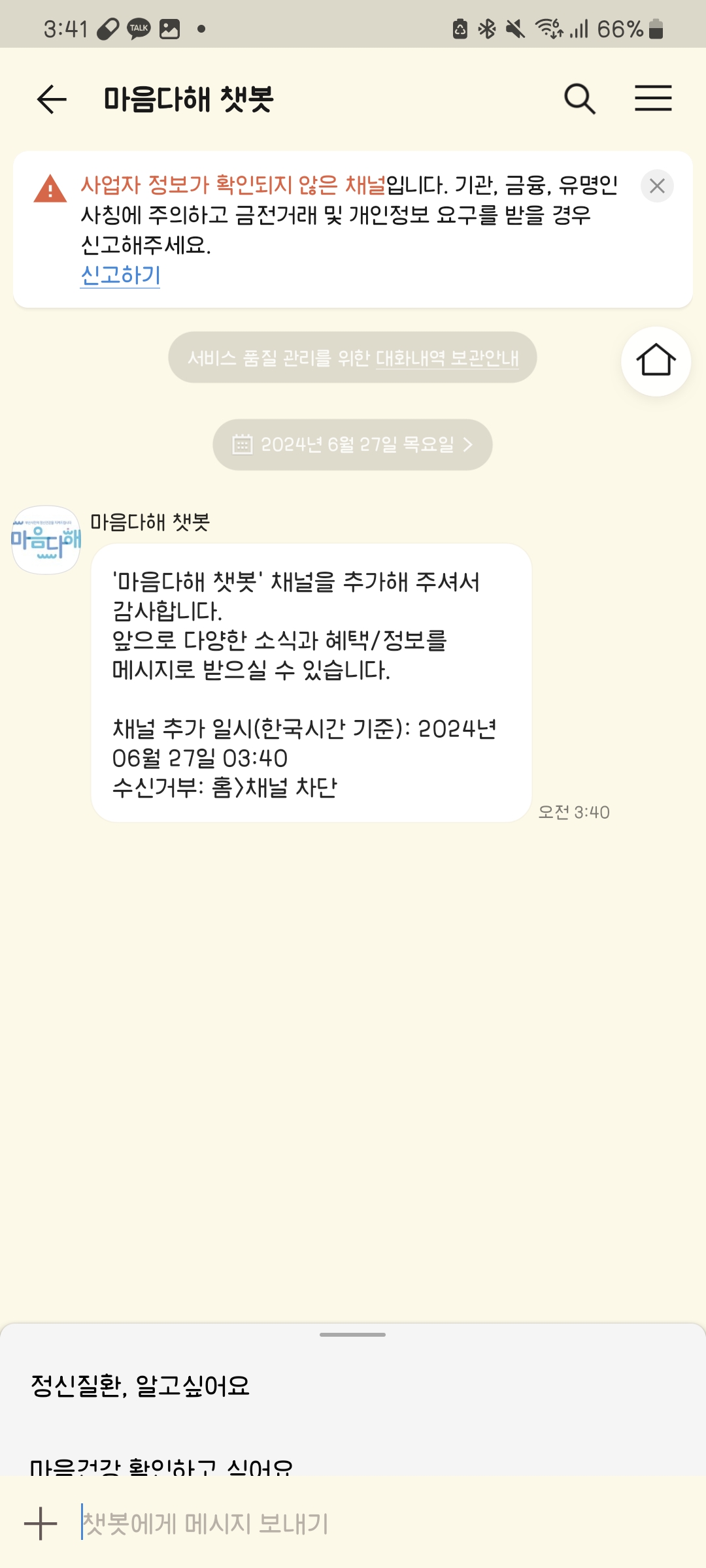
Task: Open the plus attachment menu
Action: [41, 1524]
